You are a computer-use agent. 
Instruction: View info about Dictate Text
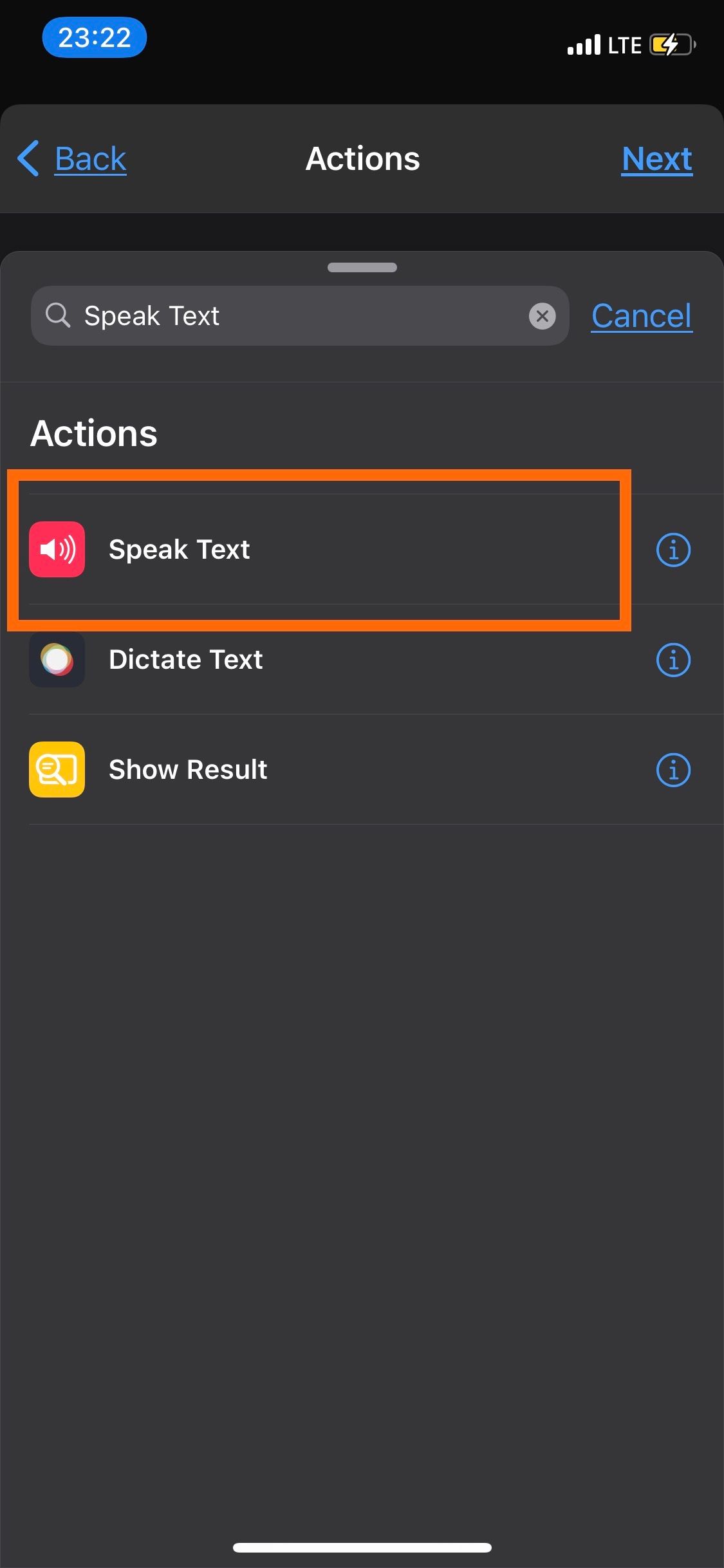(673, 660)
